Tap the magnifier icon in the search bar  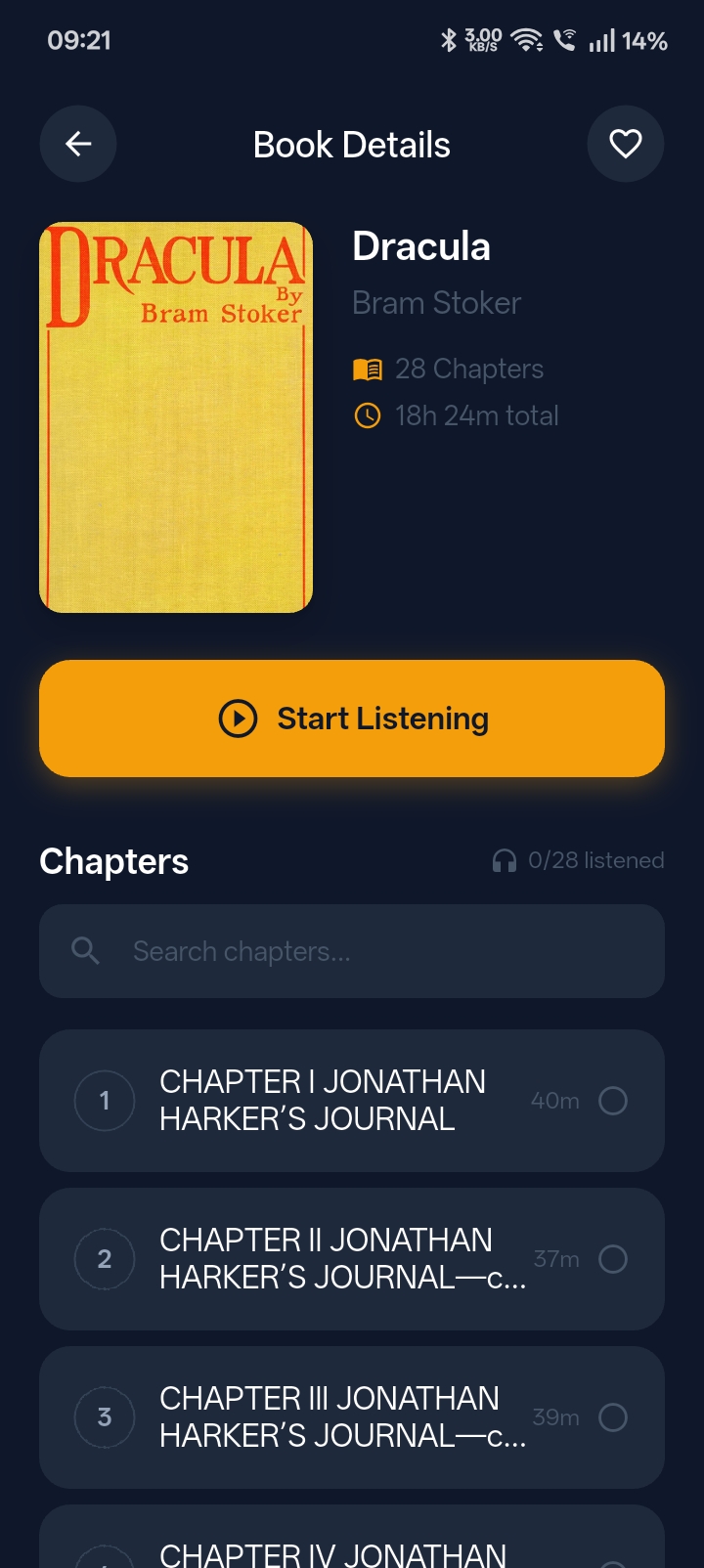(84, 950)
